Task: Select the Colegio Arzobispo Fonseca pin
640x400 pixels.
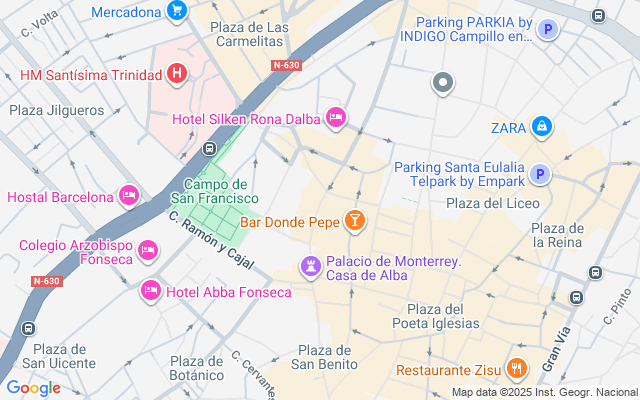Action: click(148, 249)
